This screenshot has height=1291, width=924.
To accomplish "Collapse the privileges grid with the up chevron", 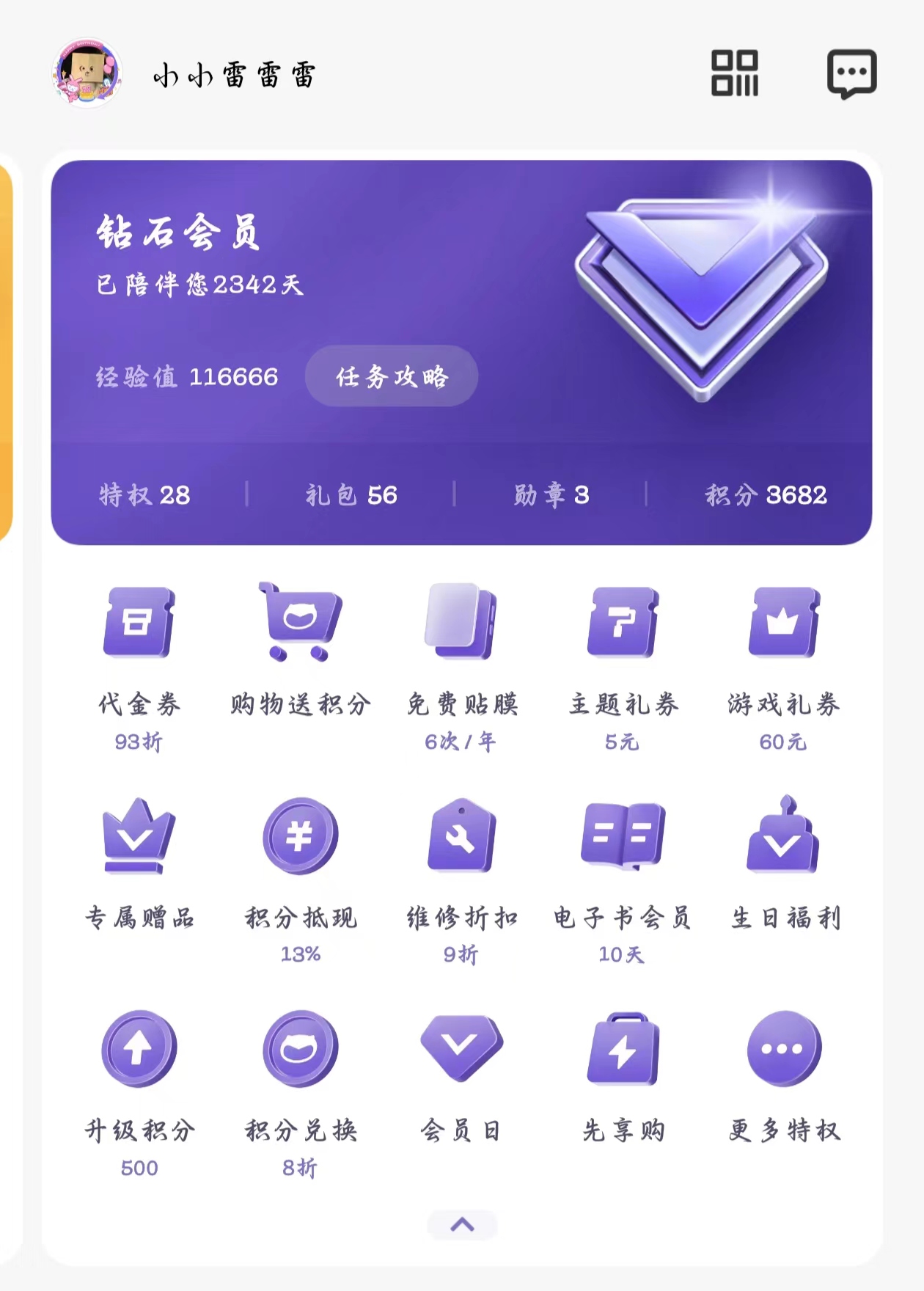I will [x=462, y=1224].
